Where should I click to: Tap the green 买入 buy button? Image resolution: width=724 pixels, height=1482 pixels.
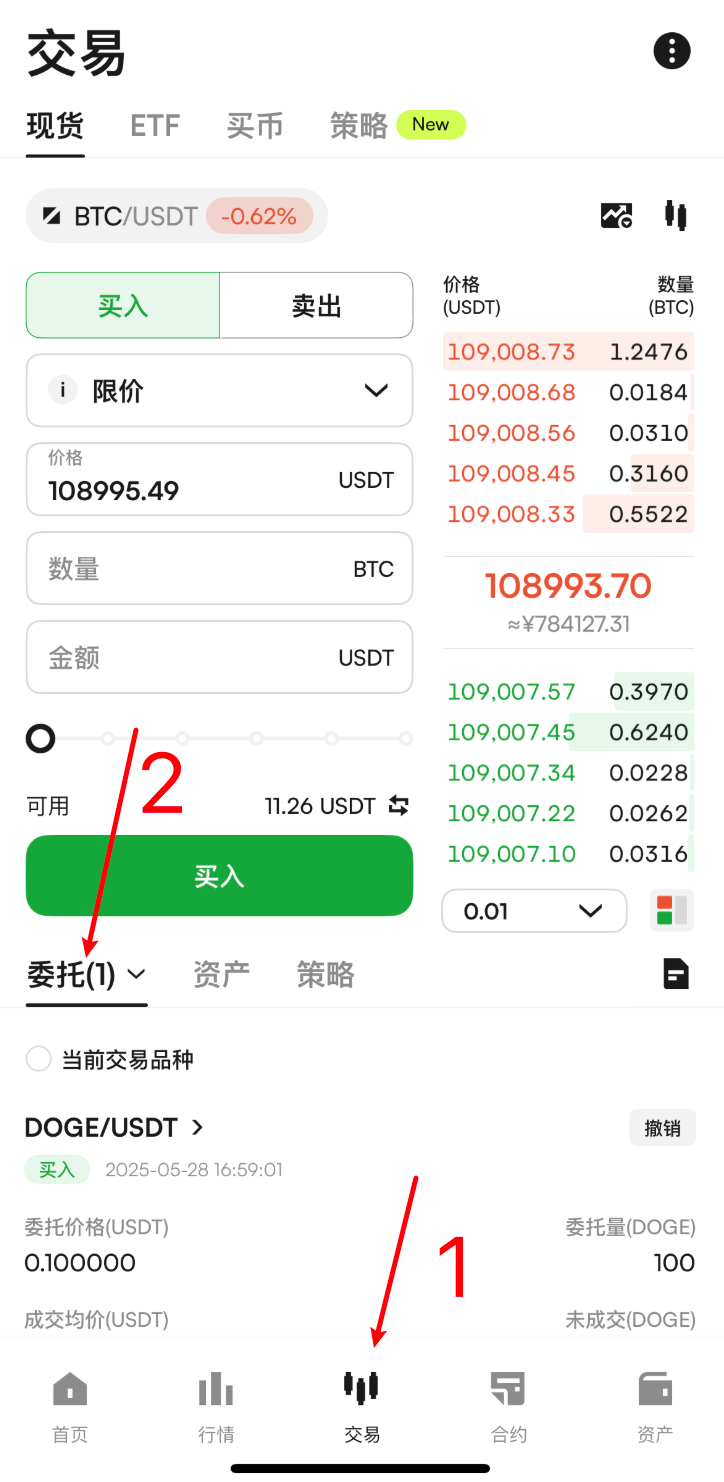pyautogui.click(x=219, y=876)
